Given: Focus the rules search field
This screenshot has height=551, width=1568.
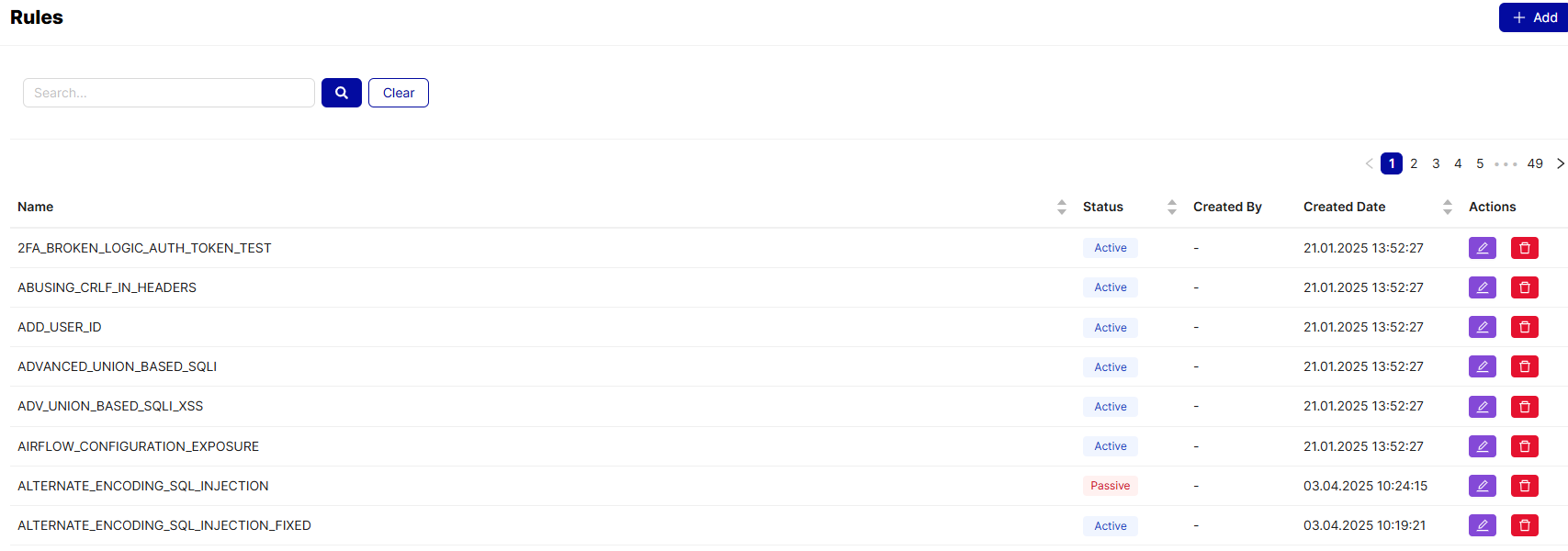Looking at the screenshot, I should (x=169, y=93).
